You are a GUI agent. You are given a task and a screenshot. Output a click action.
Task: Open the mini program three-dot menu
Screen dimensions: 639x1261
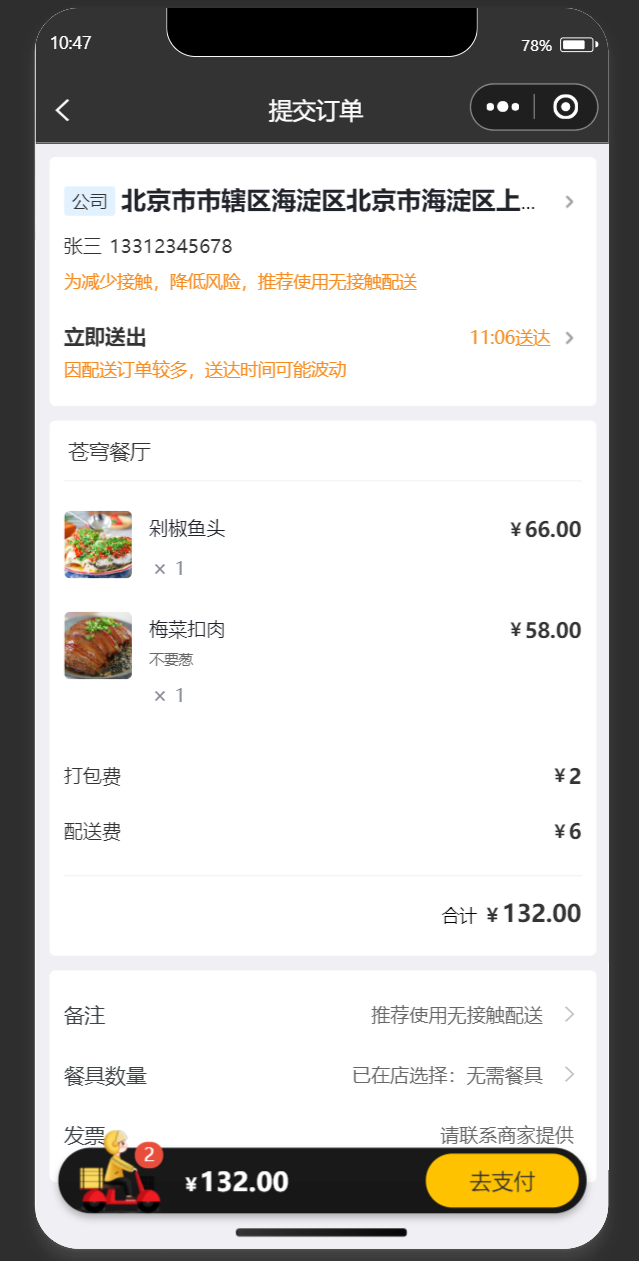coord(502,108)
